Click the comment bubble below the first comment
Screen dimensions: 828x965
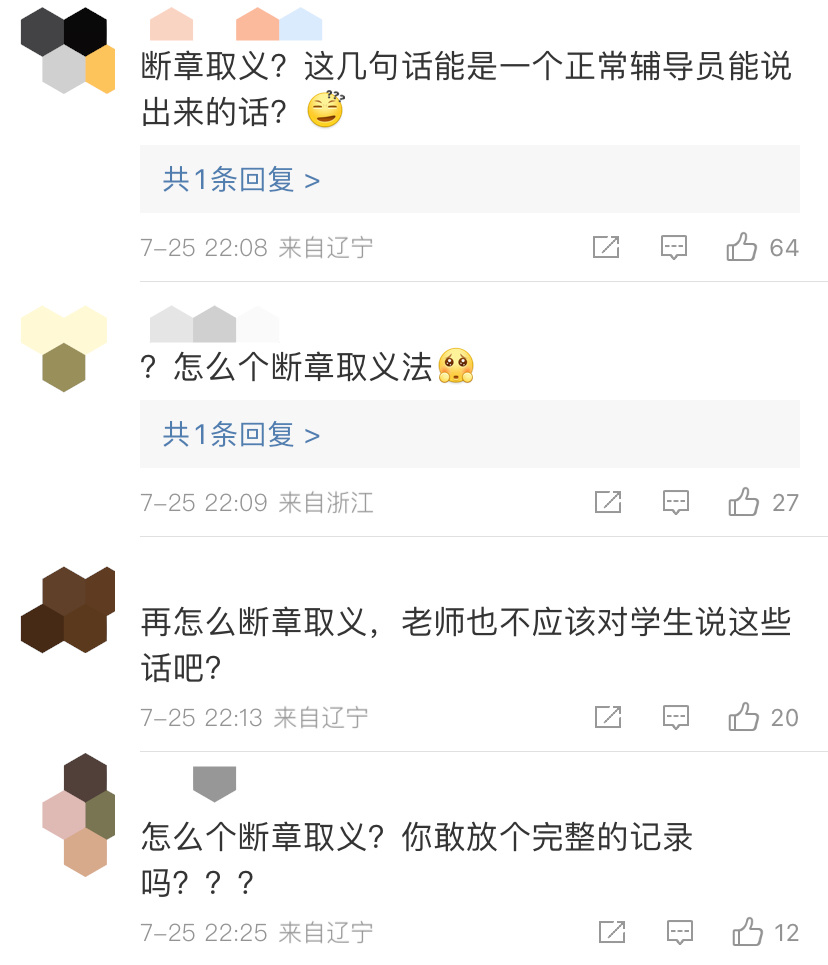(674, 247)
